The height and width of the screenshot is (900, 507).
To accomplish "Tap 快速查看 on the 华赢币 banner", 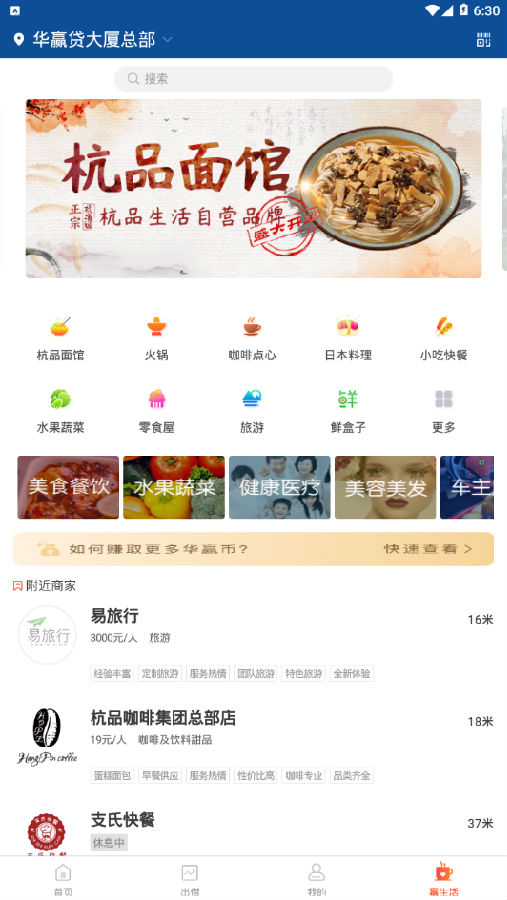I will click(x=428, y=549).
